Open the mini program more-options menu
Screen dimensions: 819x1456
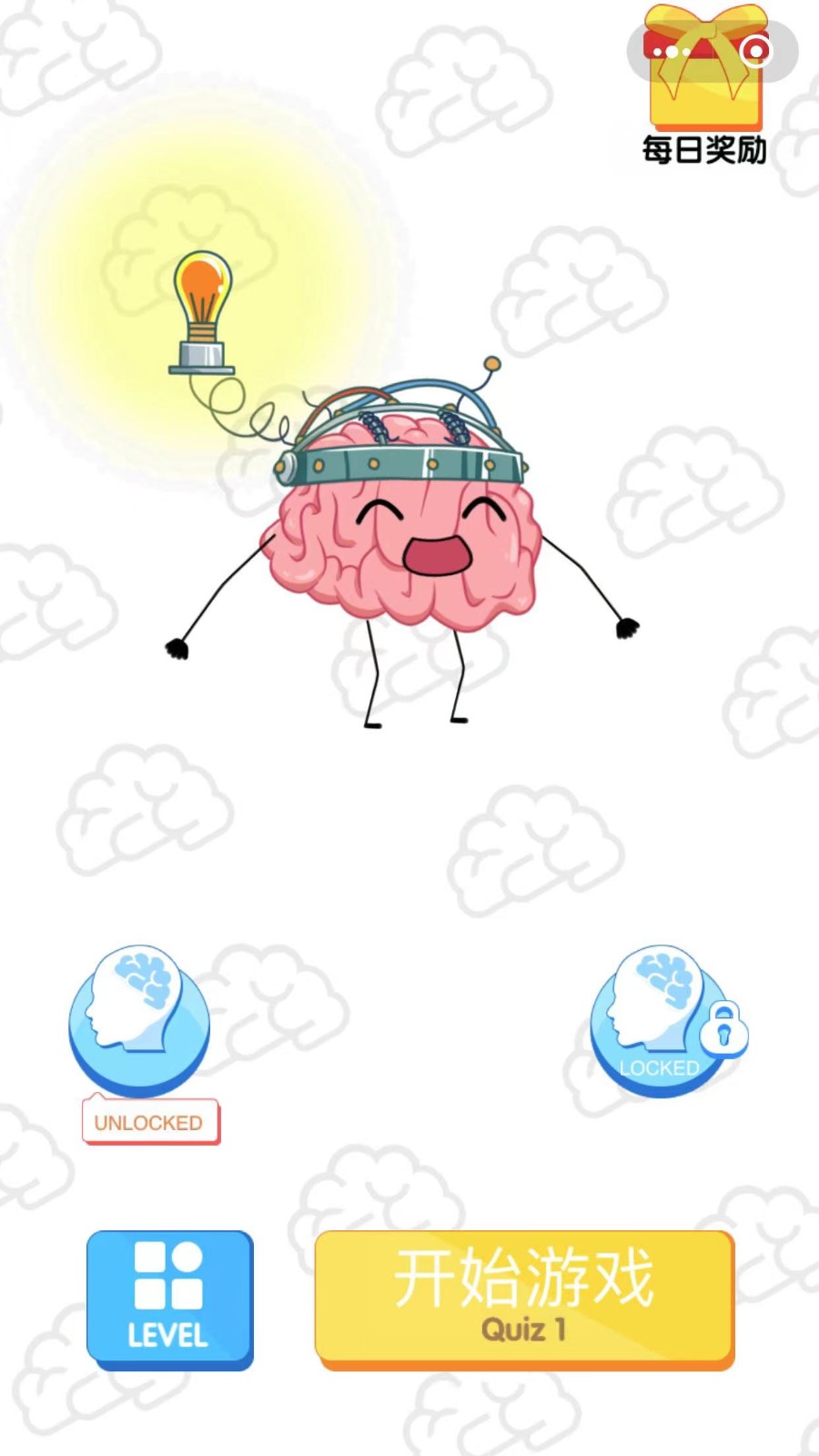click(672, 52)
